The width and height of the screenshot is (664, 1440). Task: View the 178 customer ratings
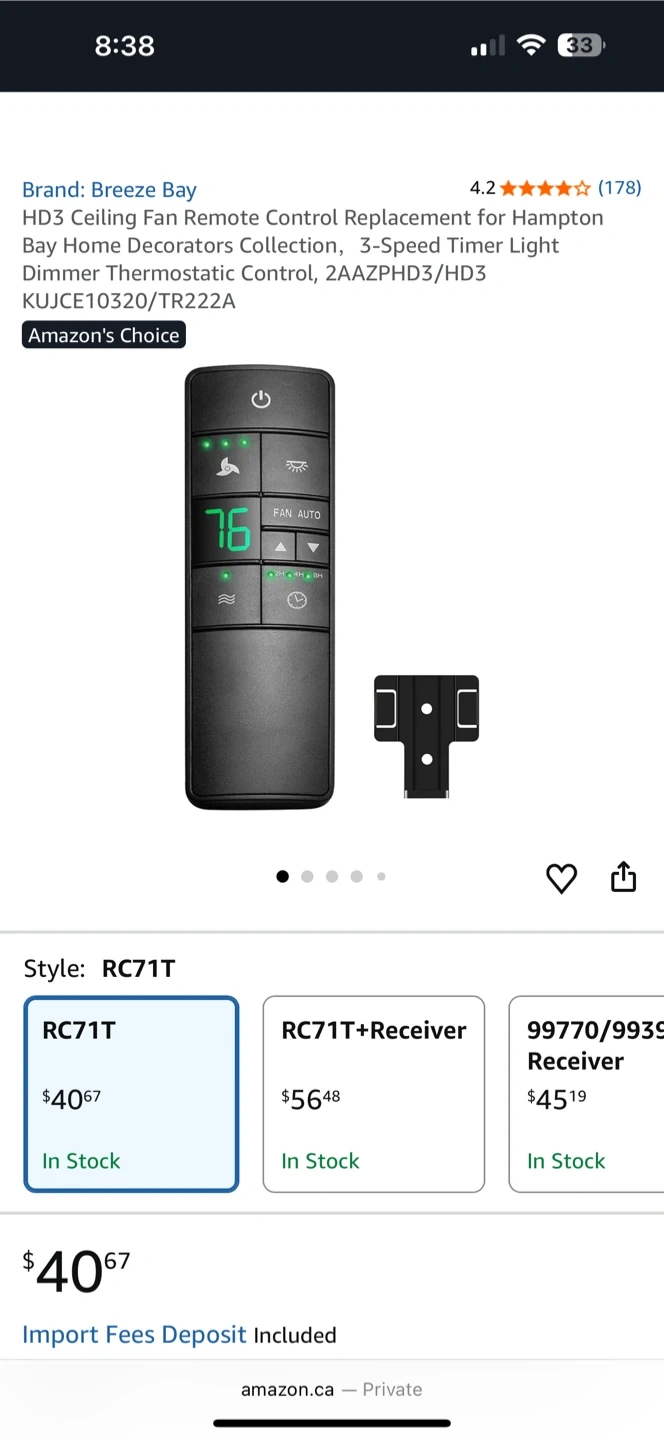pos(619,188)
